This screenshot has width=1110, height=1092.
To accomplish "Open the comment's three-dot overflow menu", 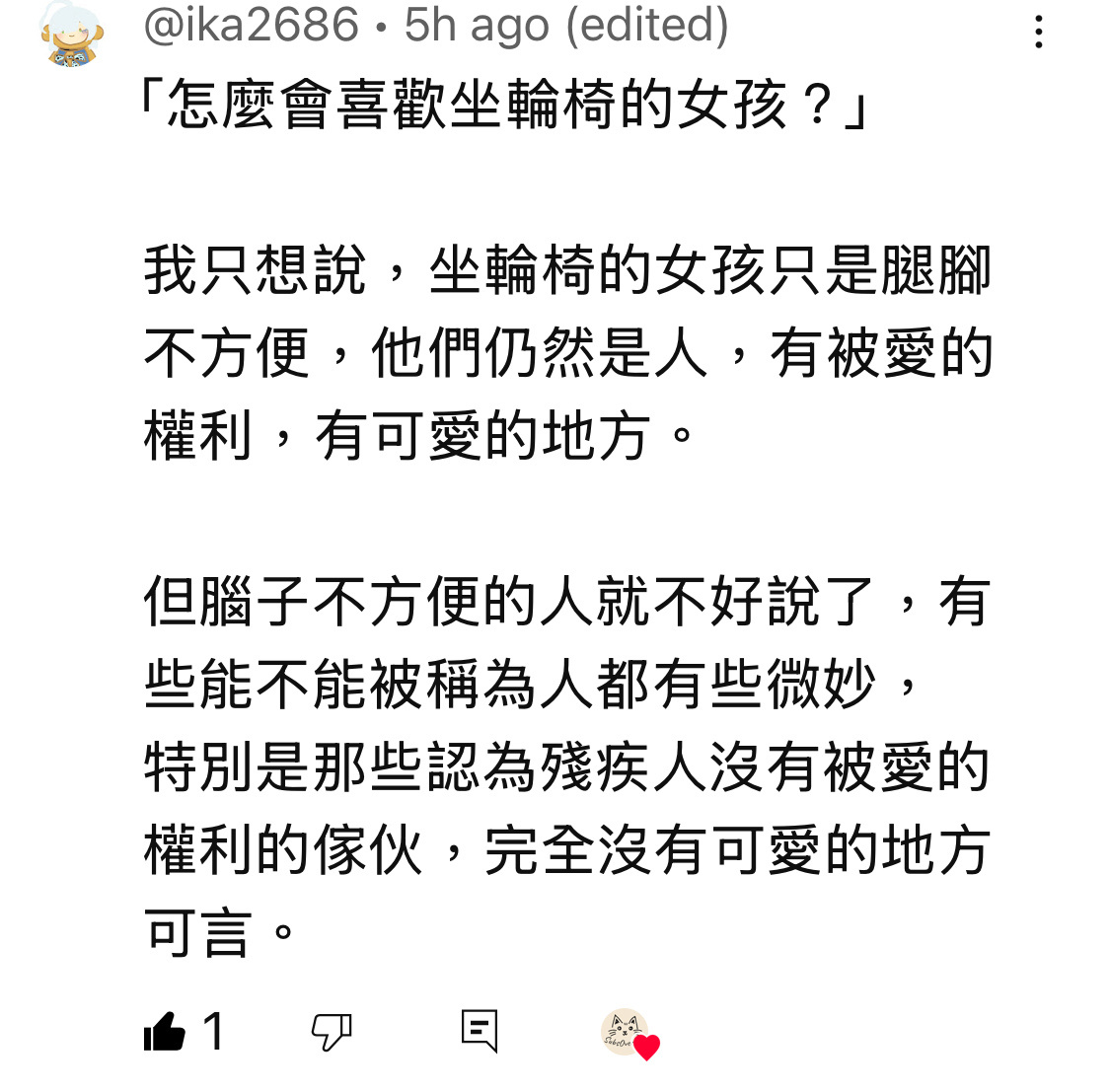I will click(x=1038, y=33).
